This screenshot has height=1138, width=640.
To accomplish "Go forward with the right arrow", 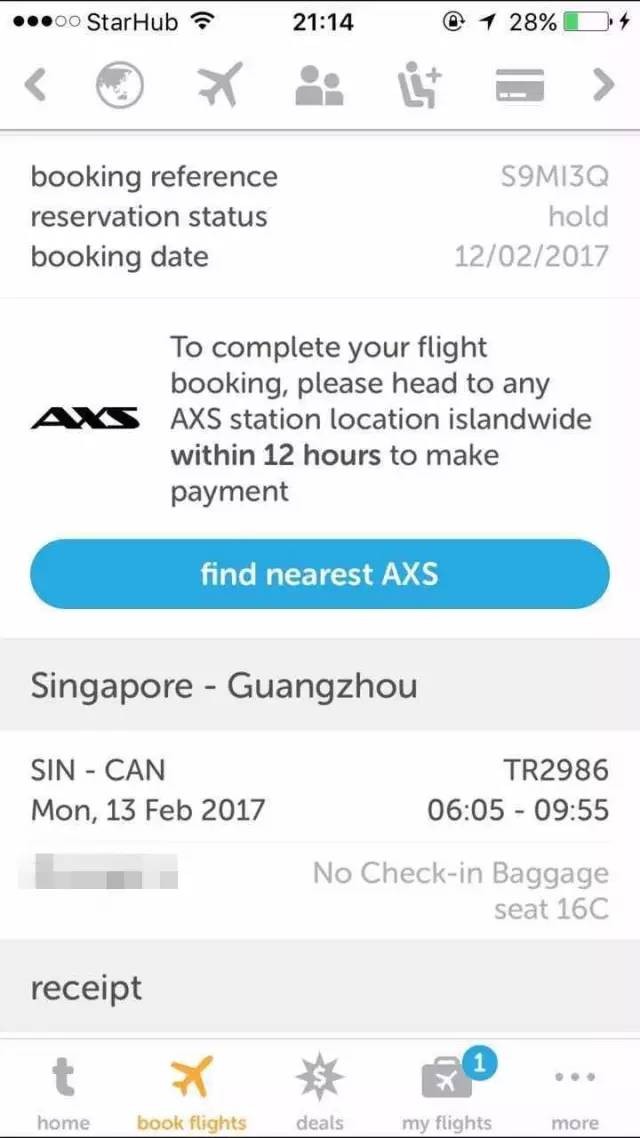I will 603,86.
